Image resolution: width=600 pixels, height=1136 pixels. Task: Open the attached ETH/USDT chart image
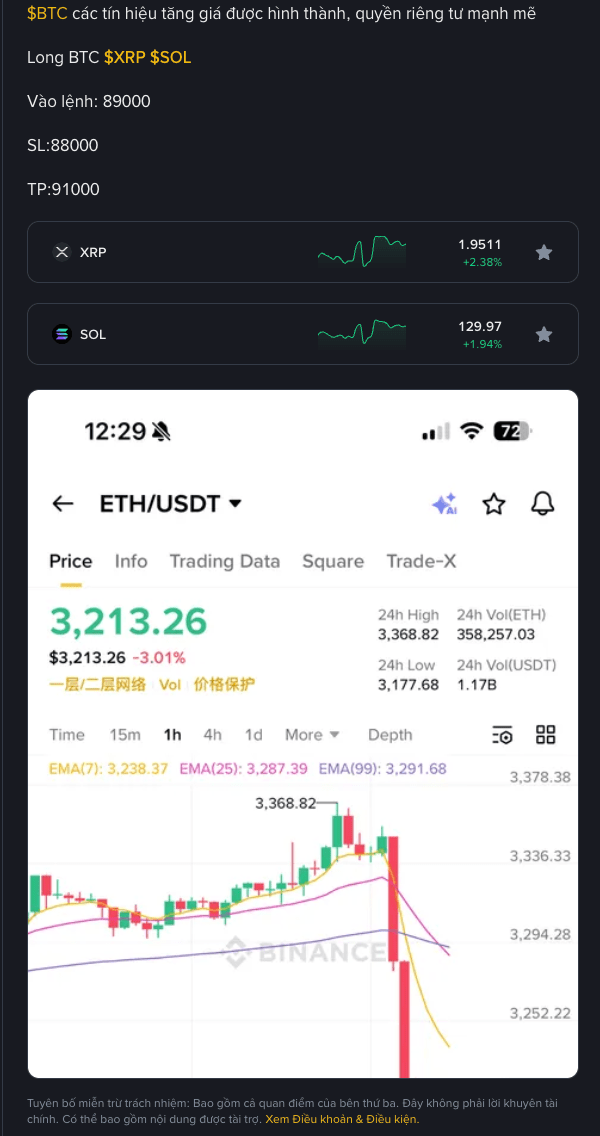(303, 734)
